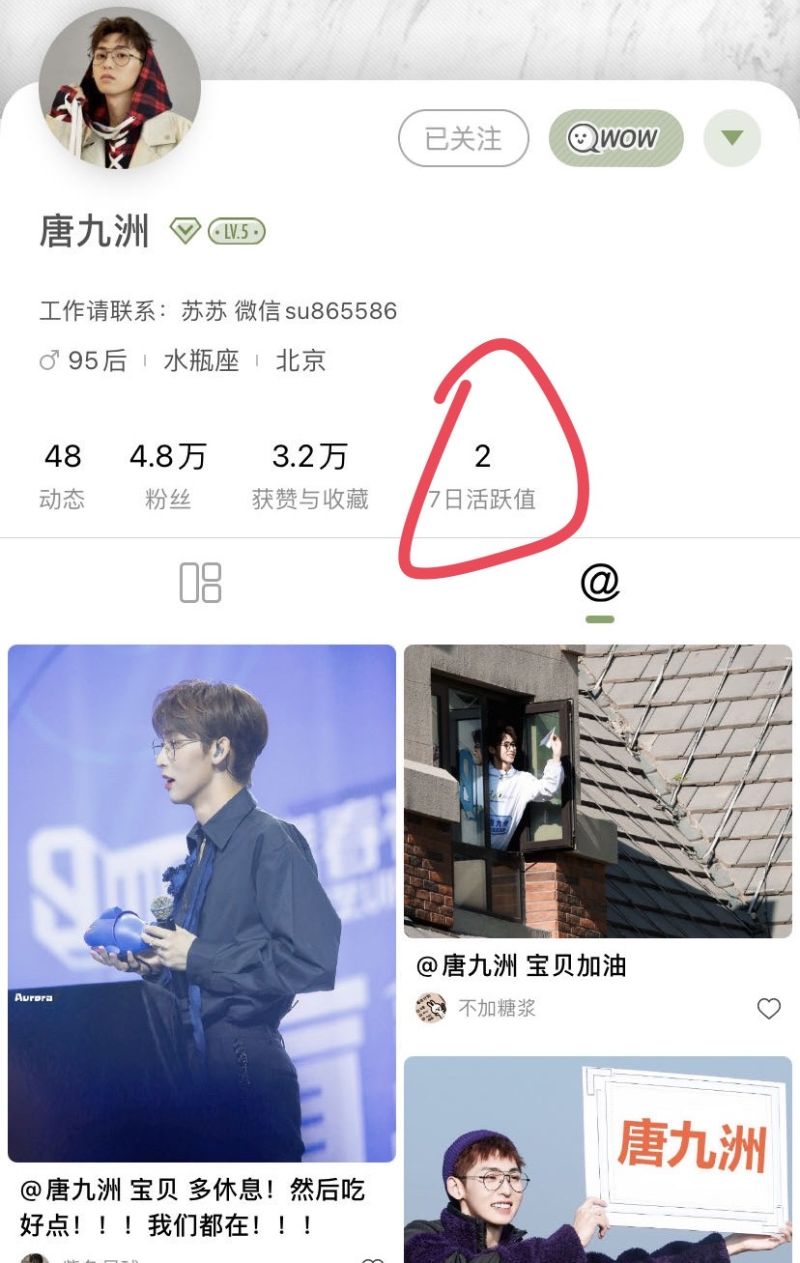800x1263 pixels.
Task: Like the 宝贝加油 post by 不加糖浆
Action: click(x=768, y=1009)
